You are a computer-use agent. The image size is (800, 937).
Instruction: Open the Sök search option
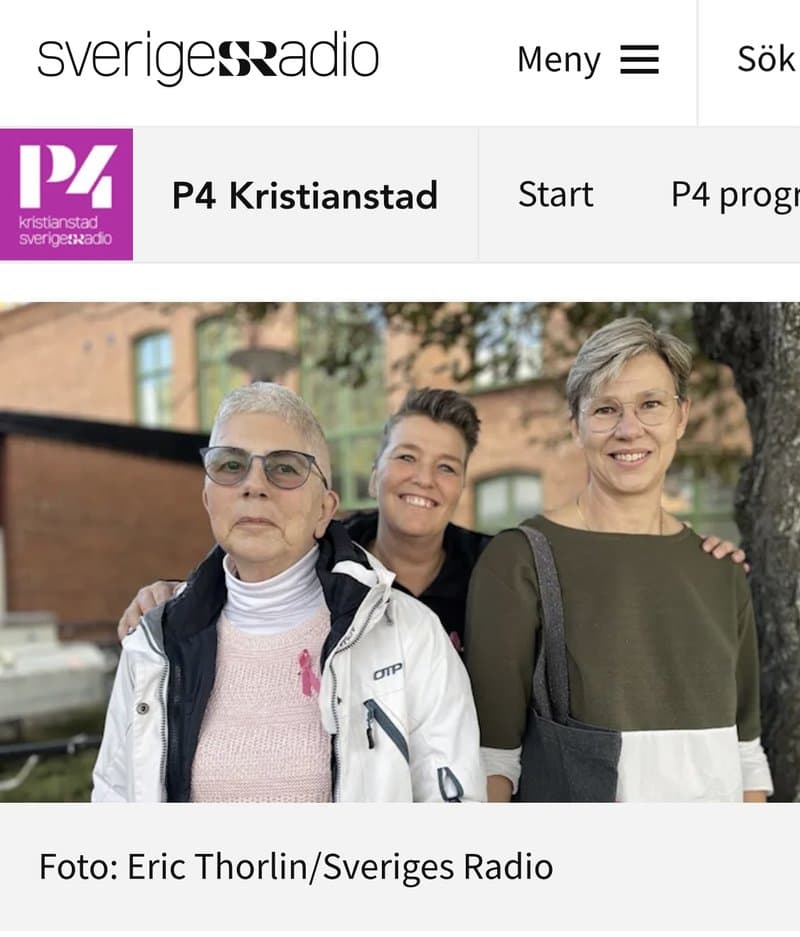765,60
